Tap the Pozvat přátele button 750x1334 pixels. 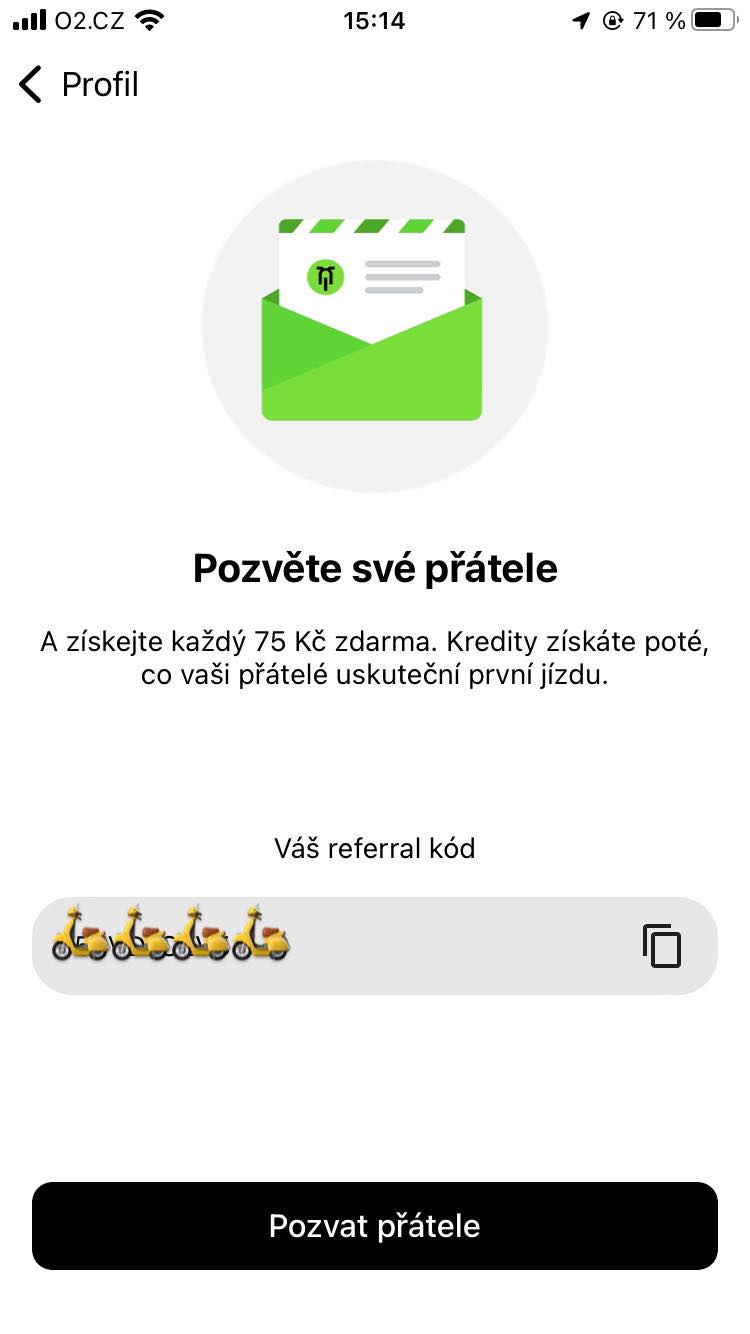tap(375, 1226)
